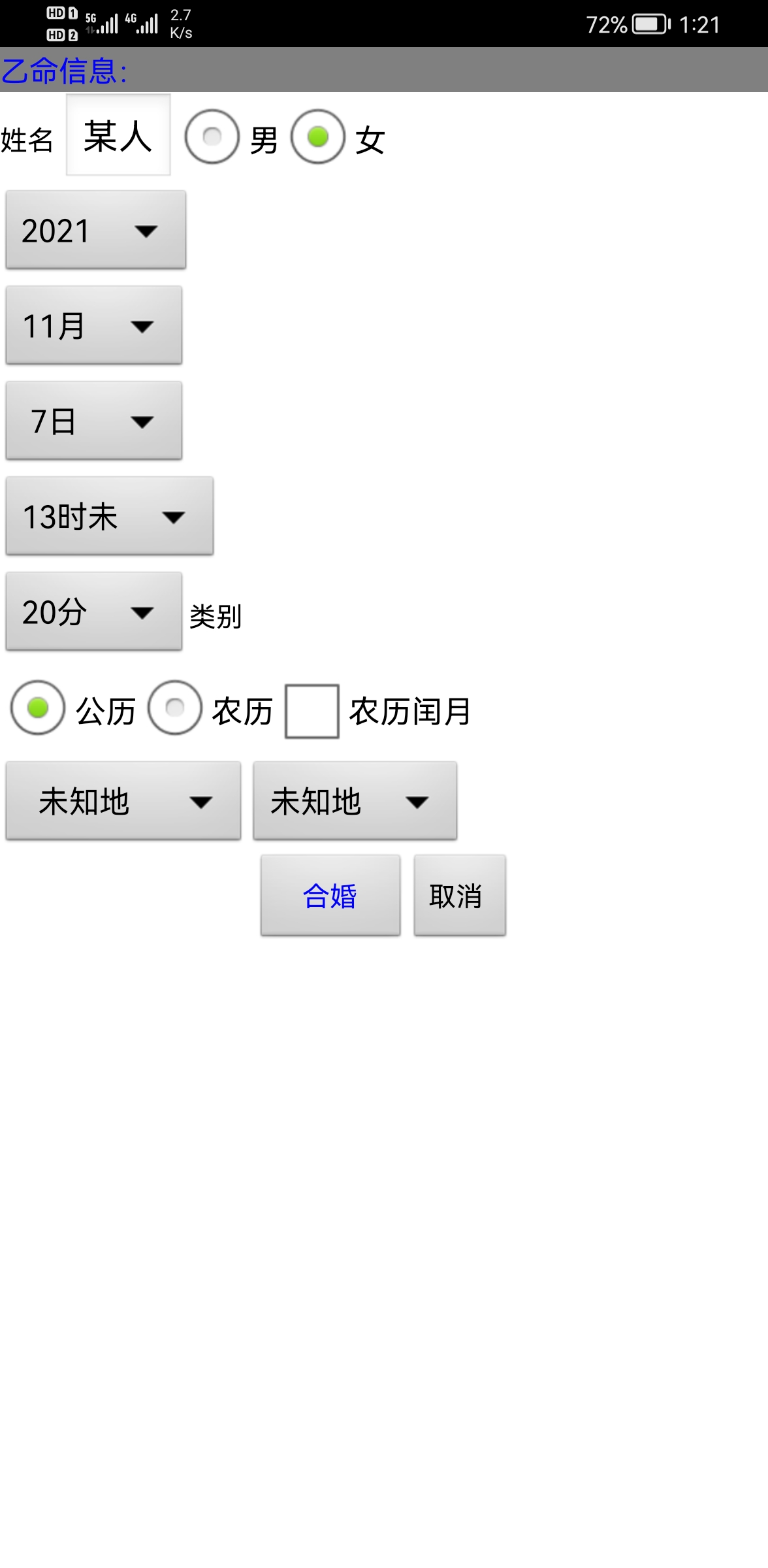768x1568 pixels.
Task: Open the first 未知地 location dropdown
Action: click(123, 801)
